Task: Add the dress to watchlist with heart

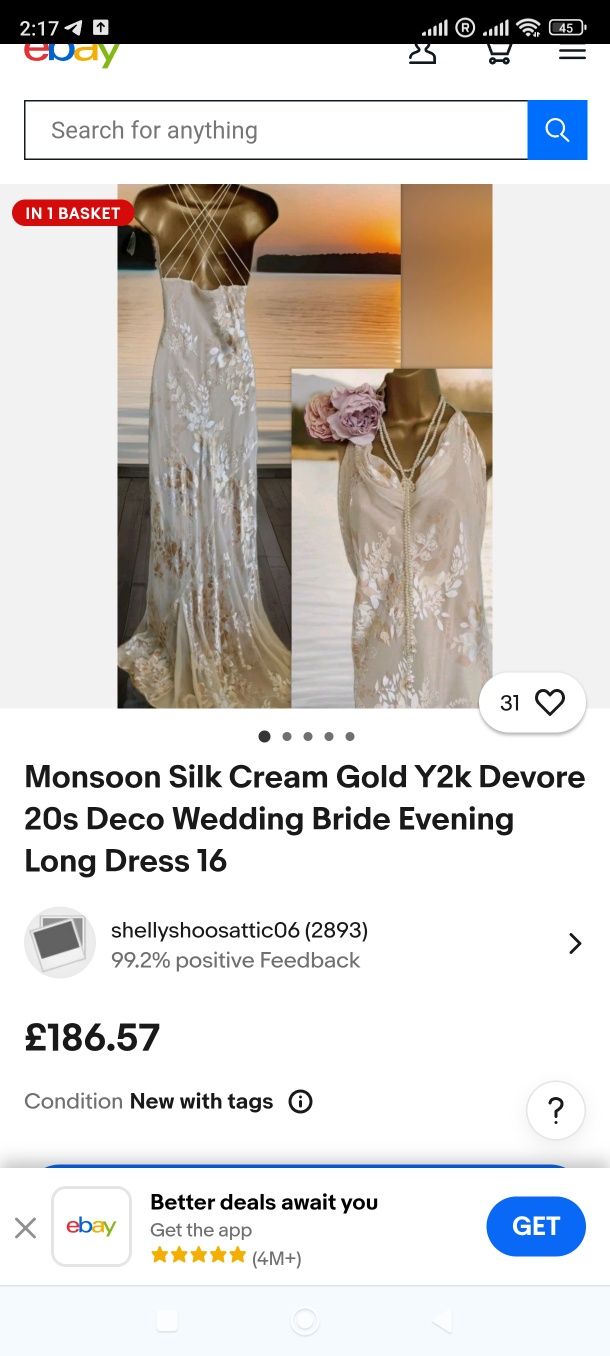Action: click(x=549, y=703)
